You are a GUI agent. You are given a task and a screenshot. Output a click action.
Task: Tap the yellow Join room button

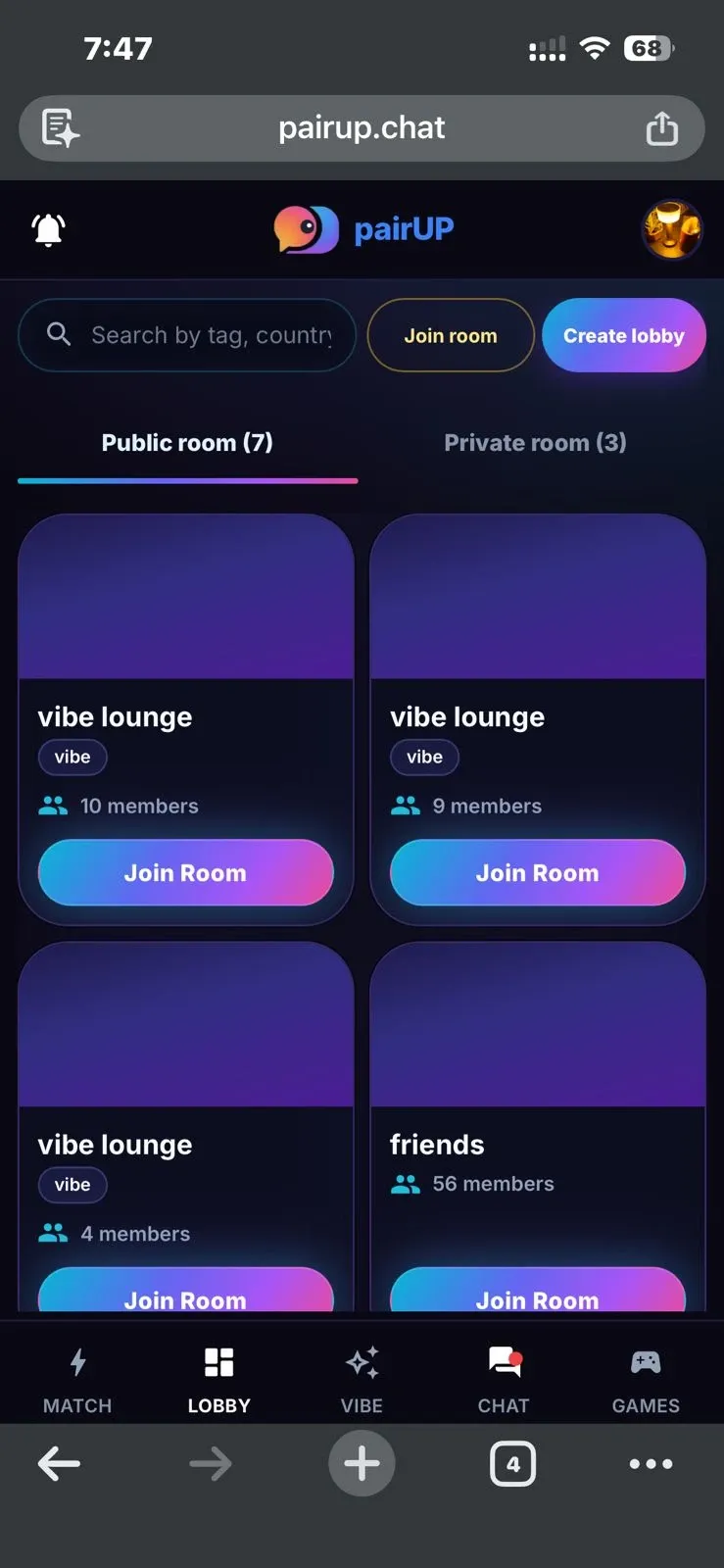(x=451, y=335)
